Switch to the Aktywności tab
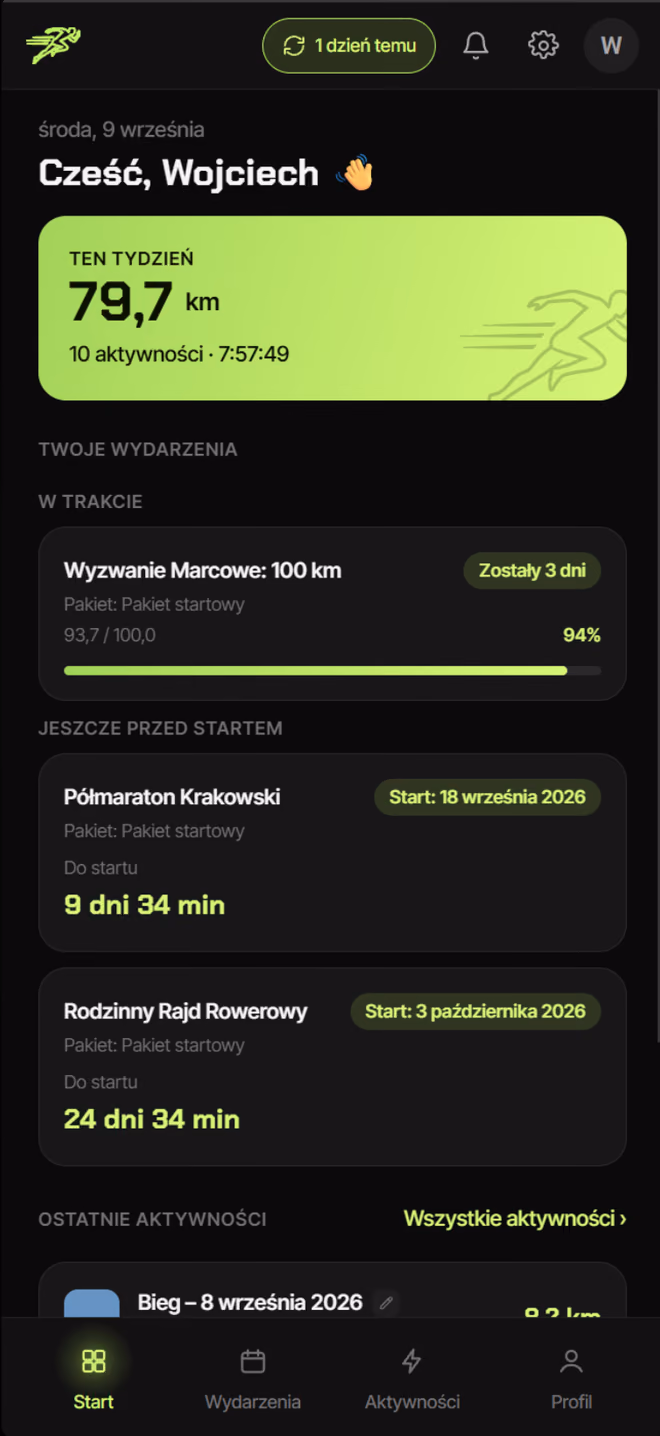This screenshot has width=660, height=1436. point(412,1379)
